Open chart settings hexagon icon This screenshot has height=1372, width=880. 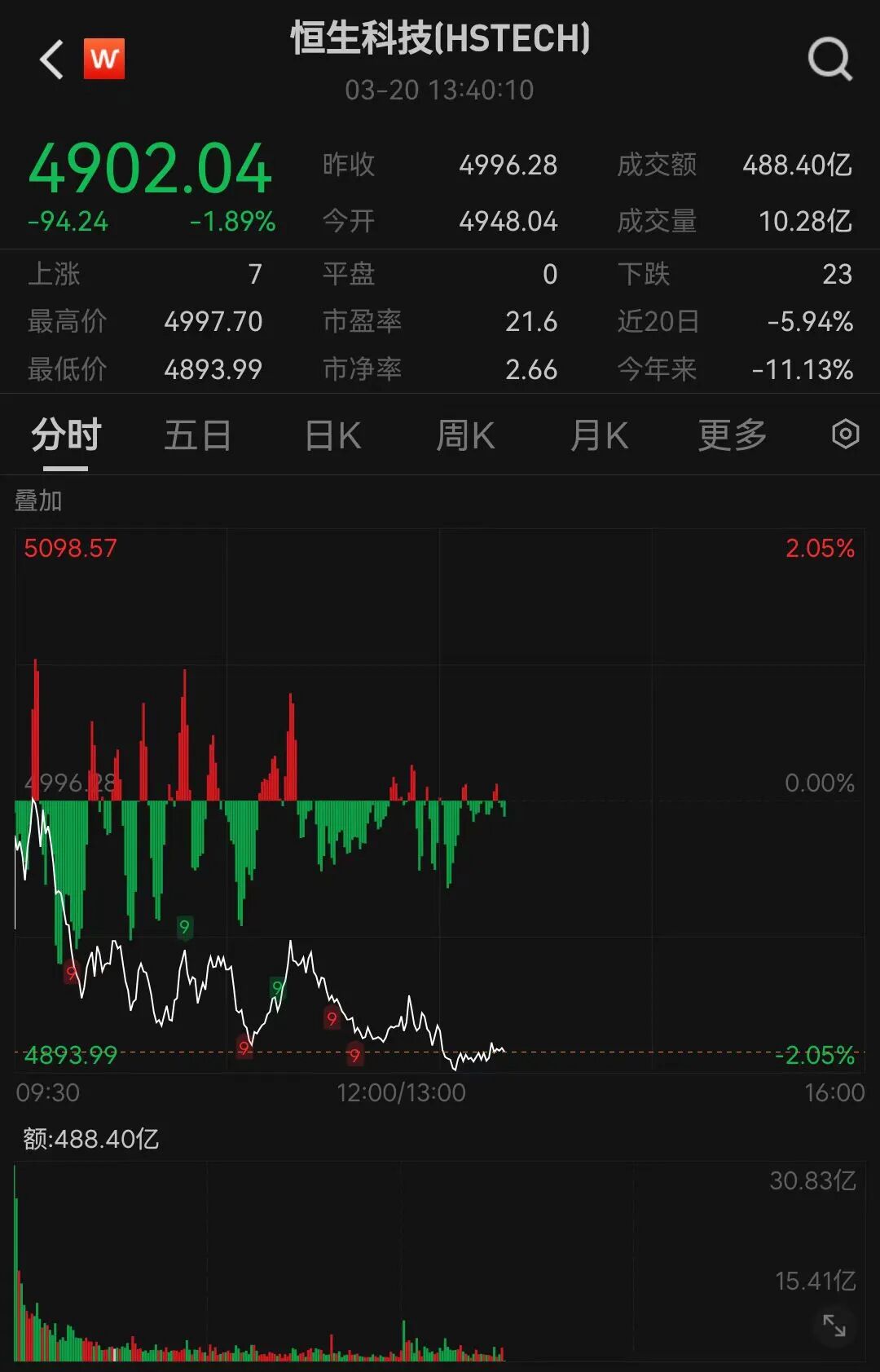point(845,434)
